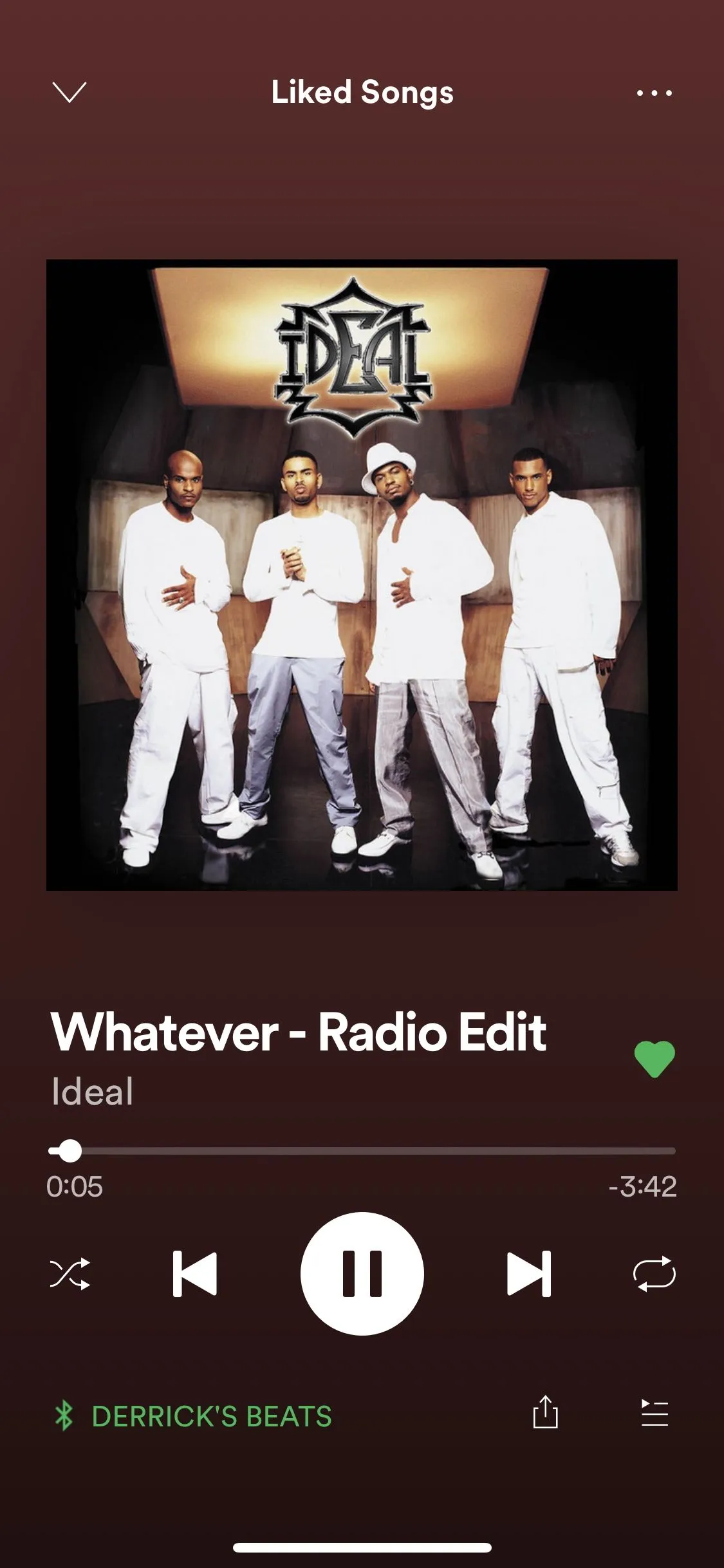The width and height of the screenshot is (724, 1568).
Task: Remove Whatever - Radio Edit from liked songs
Action: [x=654, y=1059]
